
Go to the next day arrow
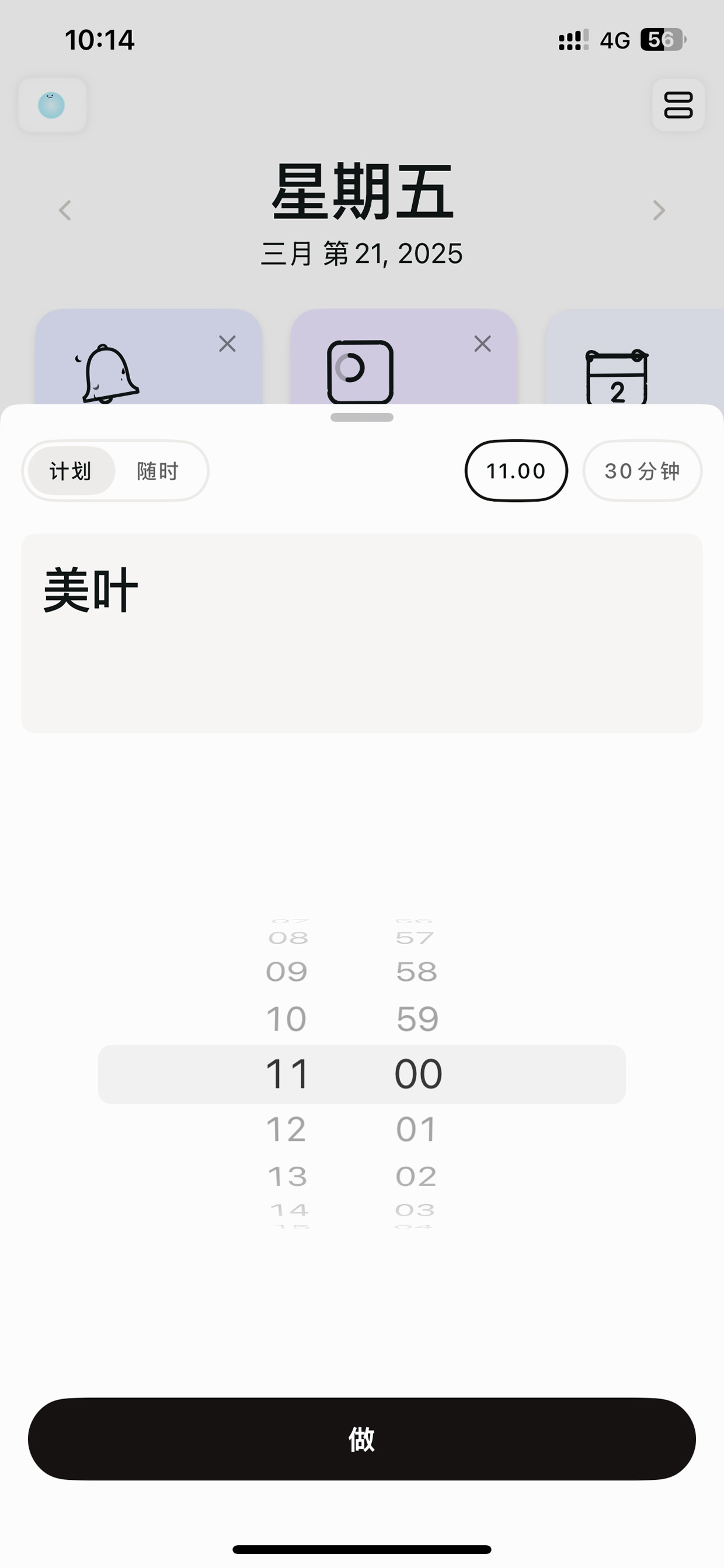point(659,210)
